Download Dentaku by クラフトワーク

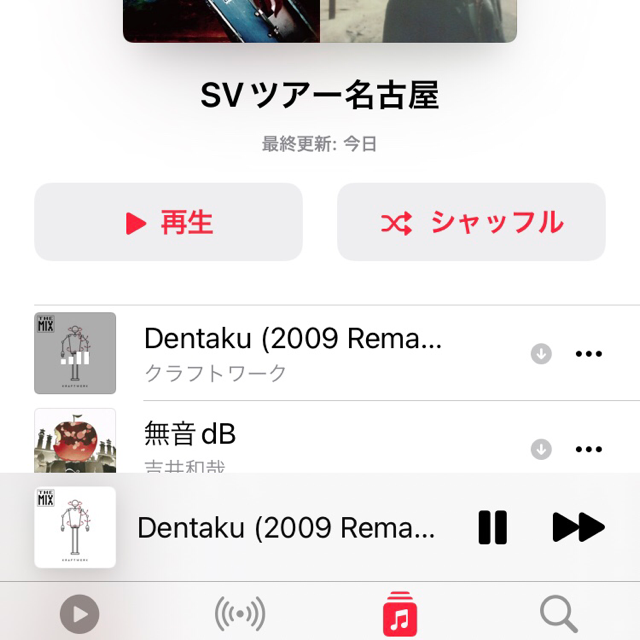(541, 354)
